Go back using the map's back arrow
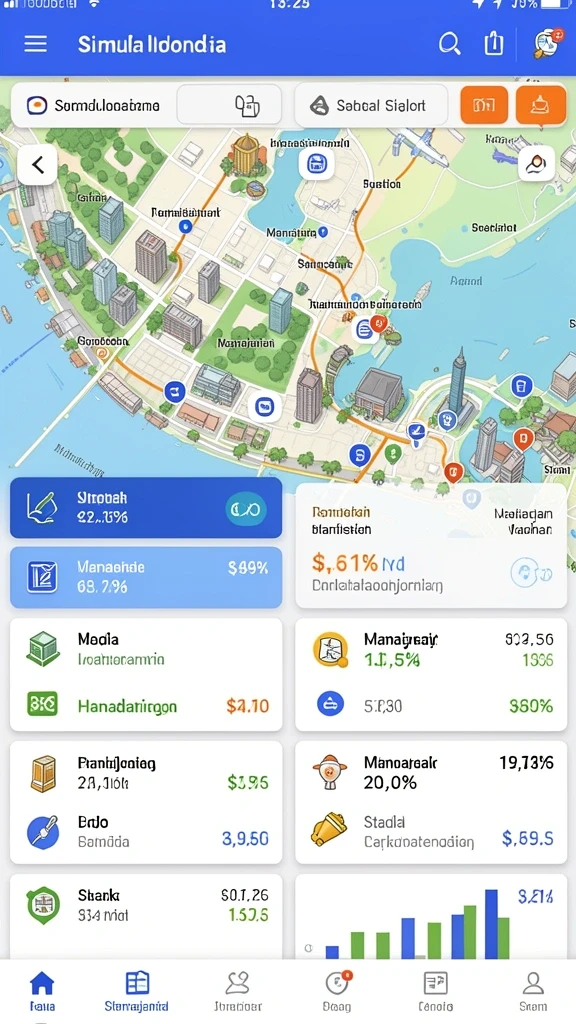This screenshot has width=576, height=1024. click(38, 165)
